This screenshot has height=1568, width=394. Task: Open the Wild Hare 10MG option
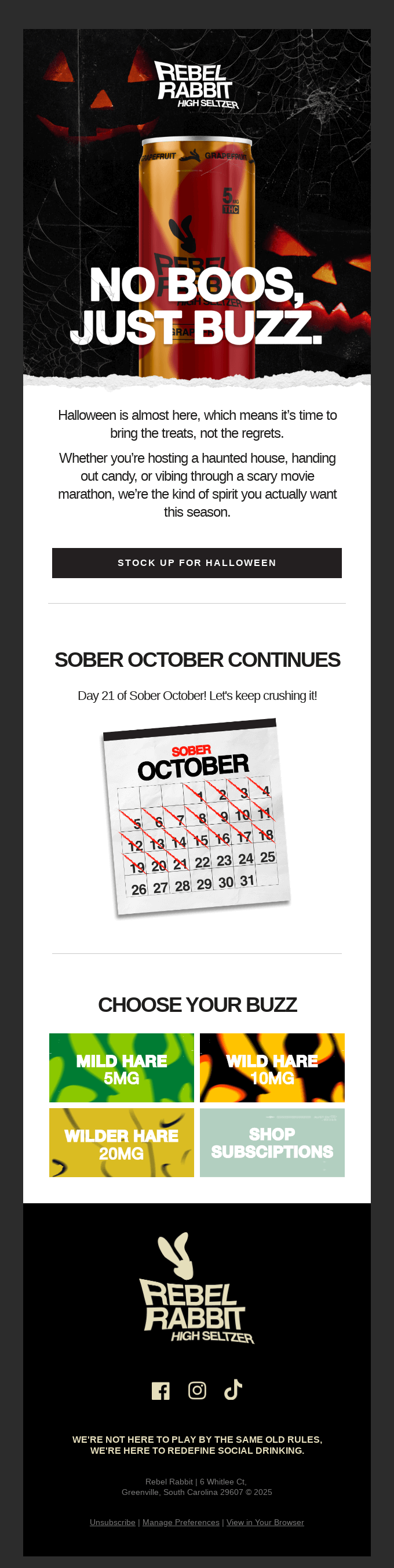[272, 1068]
